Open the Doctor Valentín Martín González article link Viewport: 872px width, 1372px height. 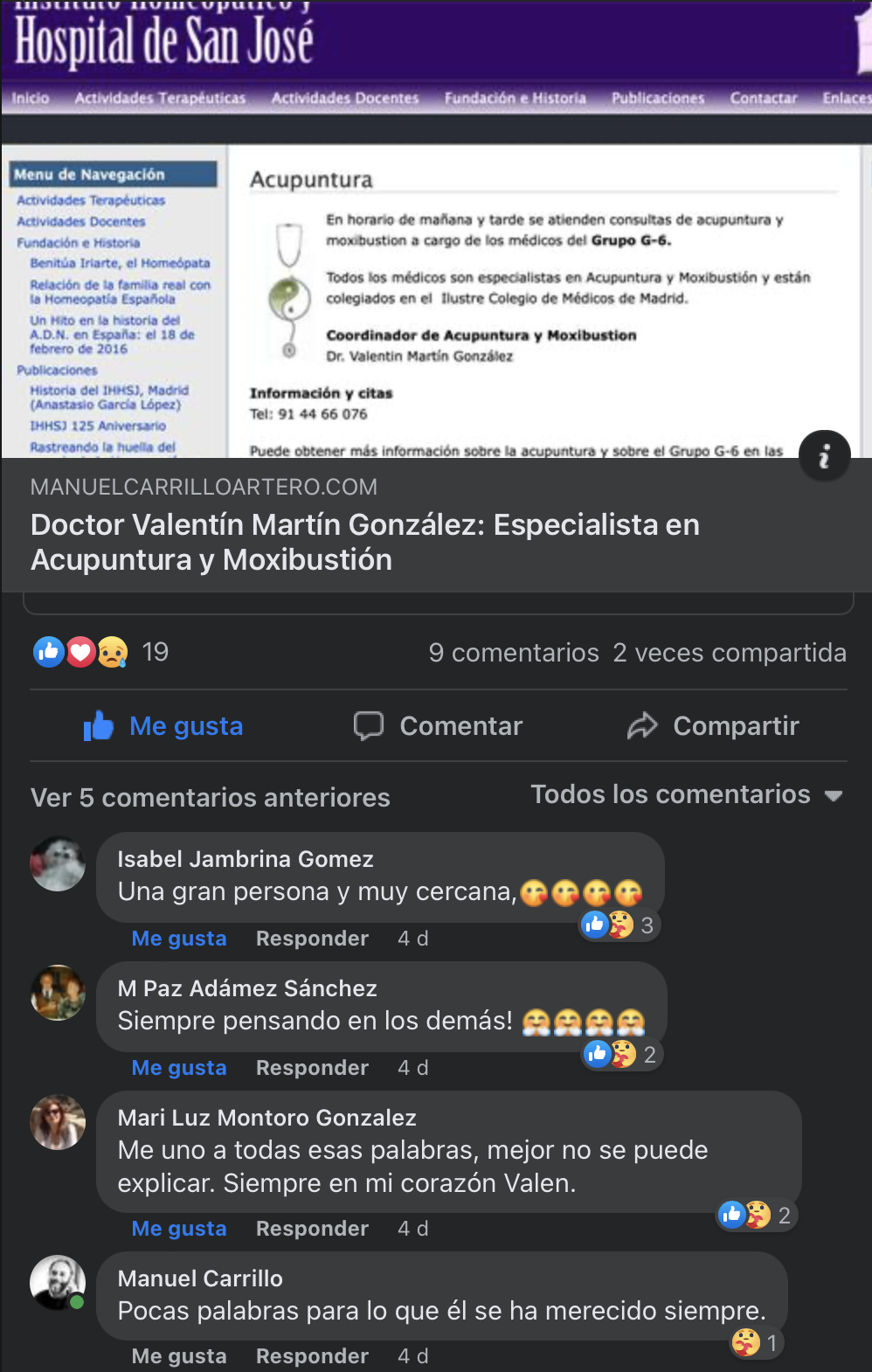[x=365, y=542]
